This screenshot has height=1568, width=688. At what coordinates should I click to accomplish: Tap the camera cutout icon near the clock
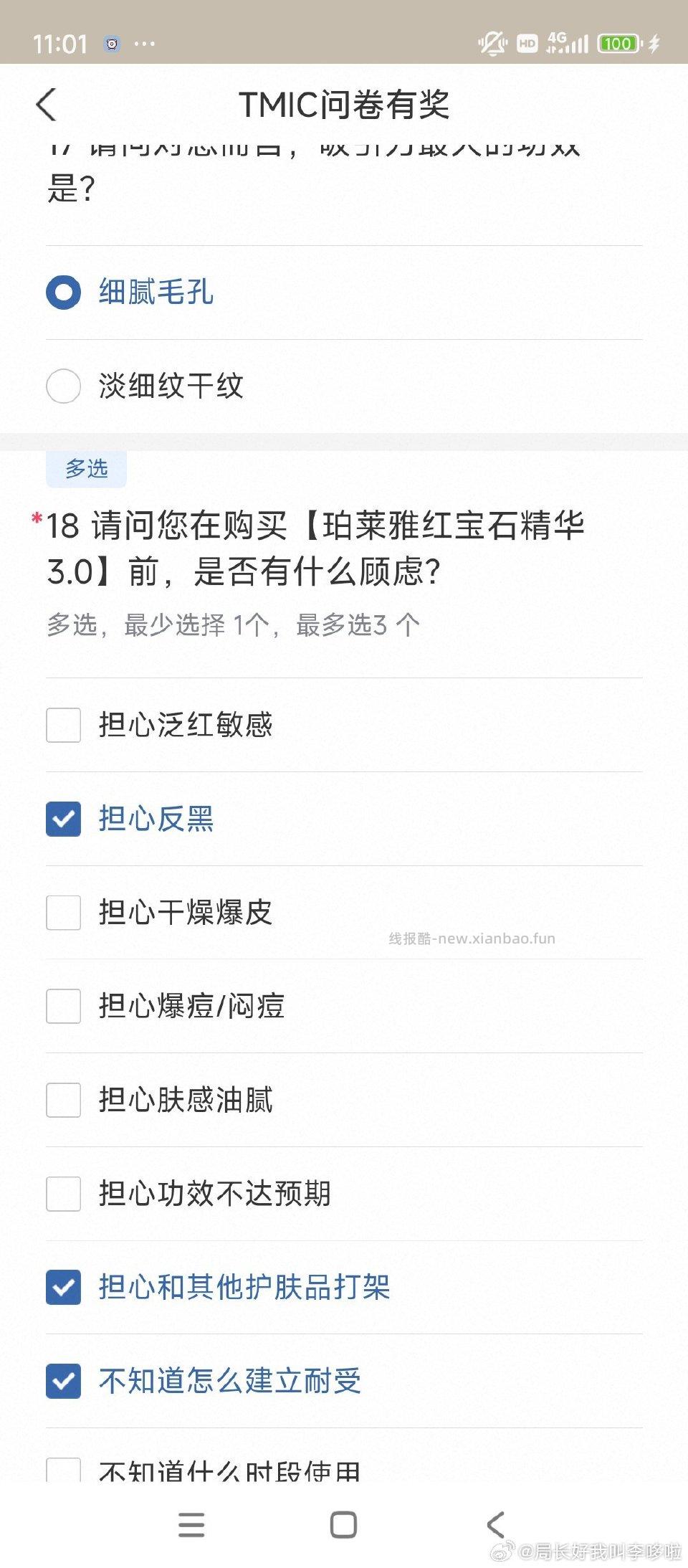click(110, 44)
